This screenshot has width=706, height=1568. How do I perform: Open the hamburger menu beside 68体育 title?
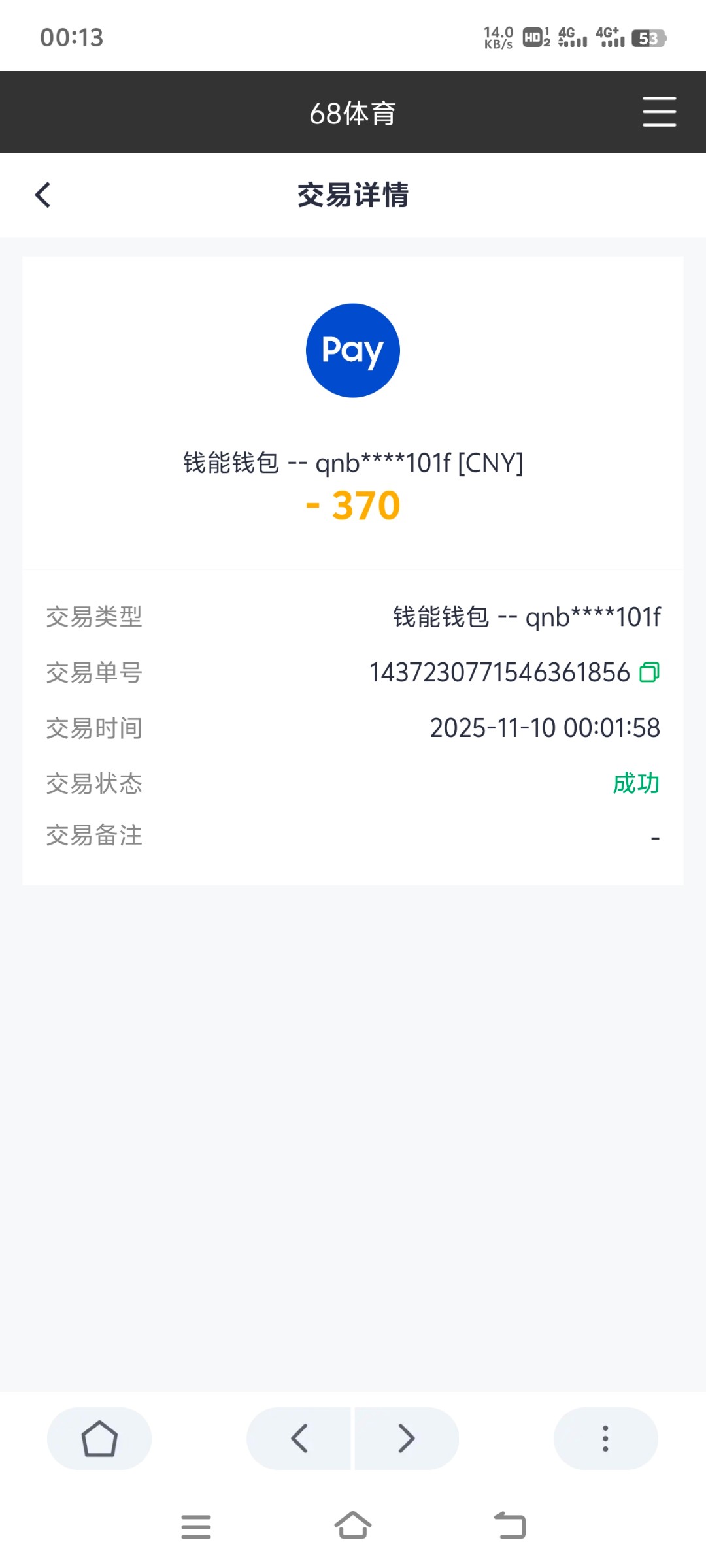(x=659, y=112)
